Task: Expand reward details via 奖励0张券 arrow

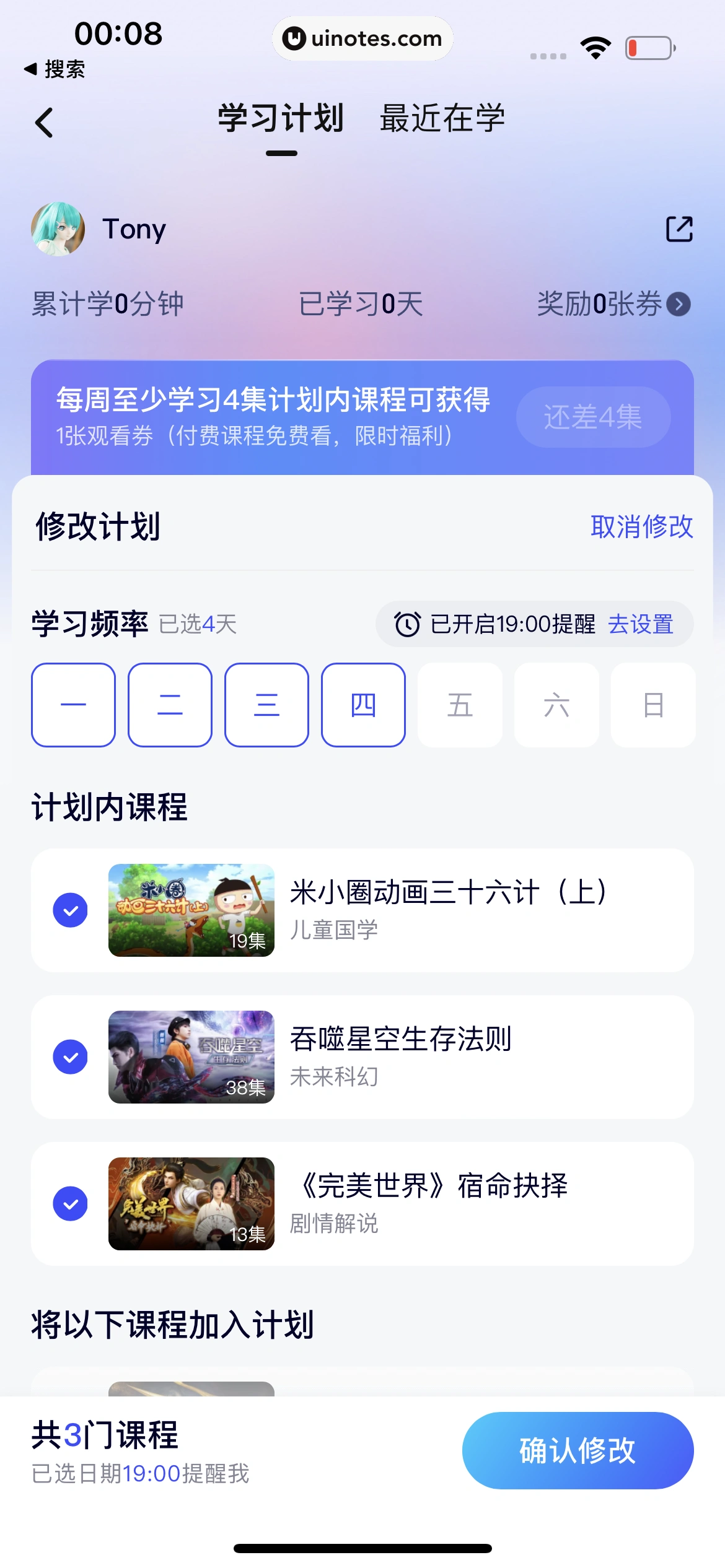Action: (x=679, y=305)
